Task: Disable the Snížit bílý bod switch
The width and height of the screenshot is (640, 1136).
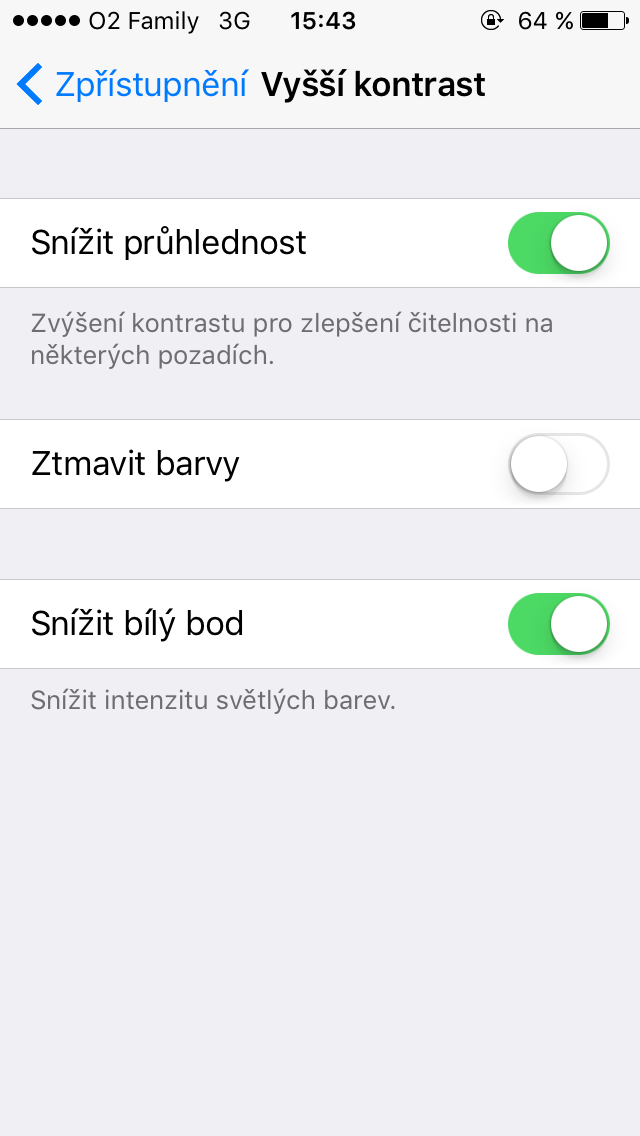Action: [558, 624]
